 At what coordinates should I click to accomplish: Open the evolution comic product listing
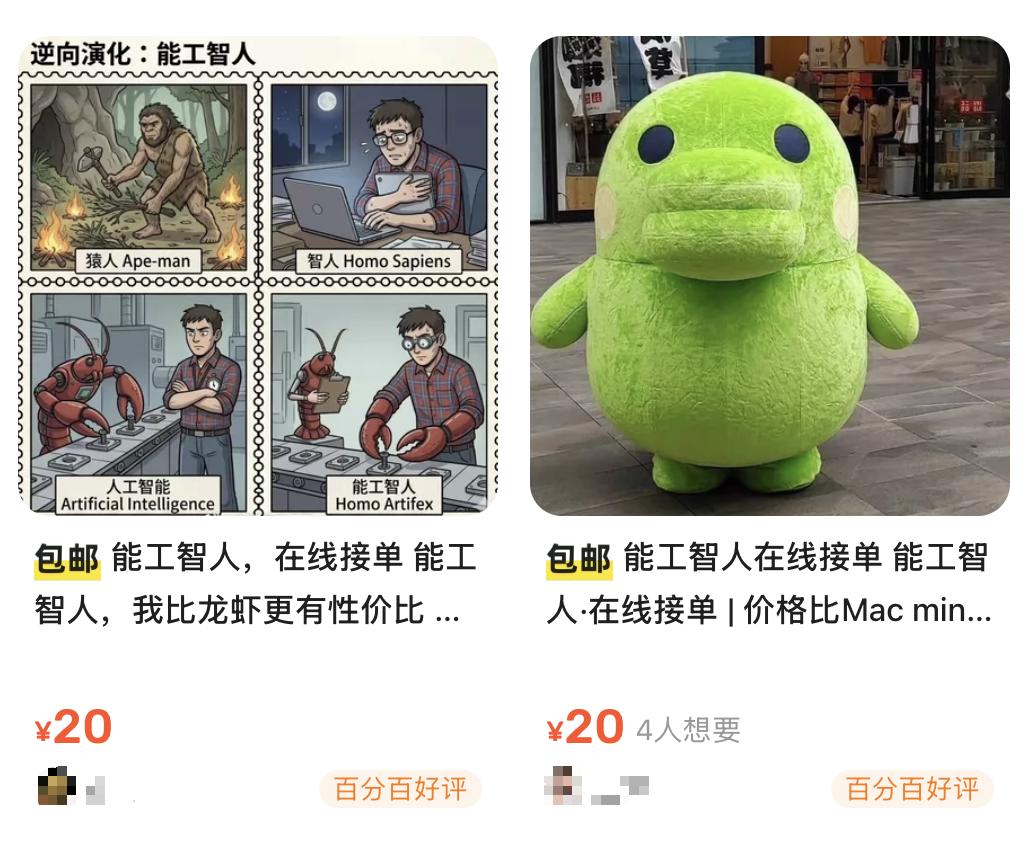258,276
